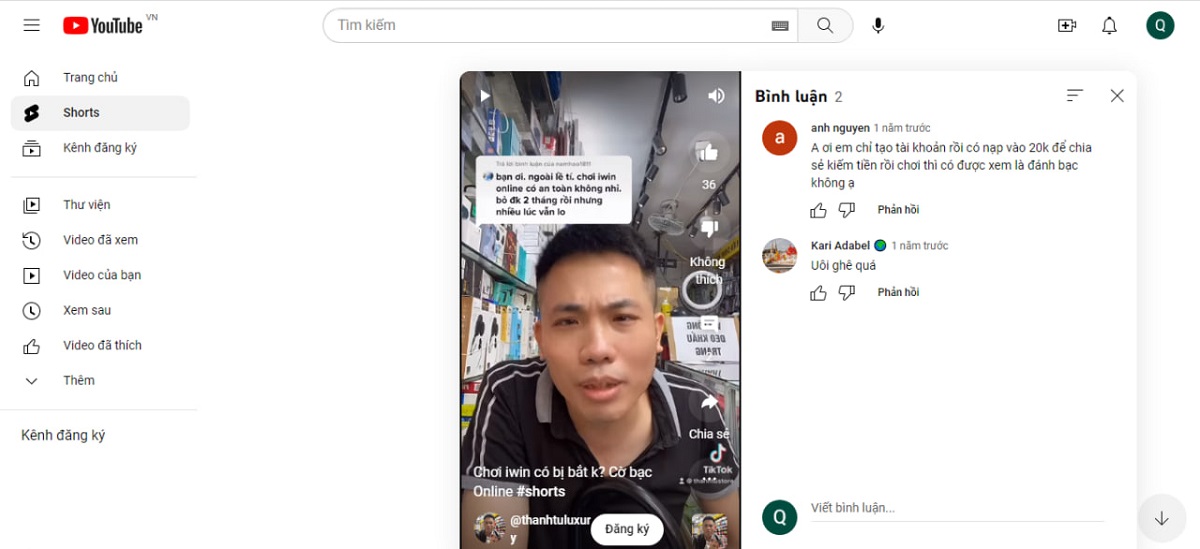The height and width of the screenshot is (549, 1200).
Task: Subscribe with the Đăng ký button
Action: point(627,529)
